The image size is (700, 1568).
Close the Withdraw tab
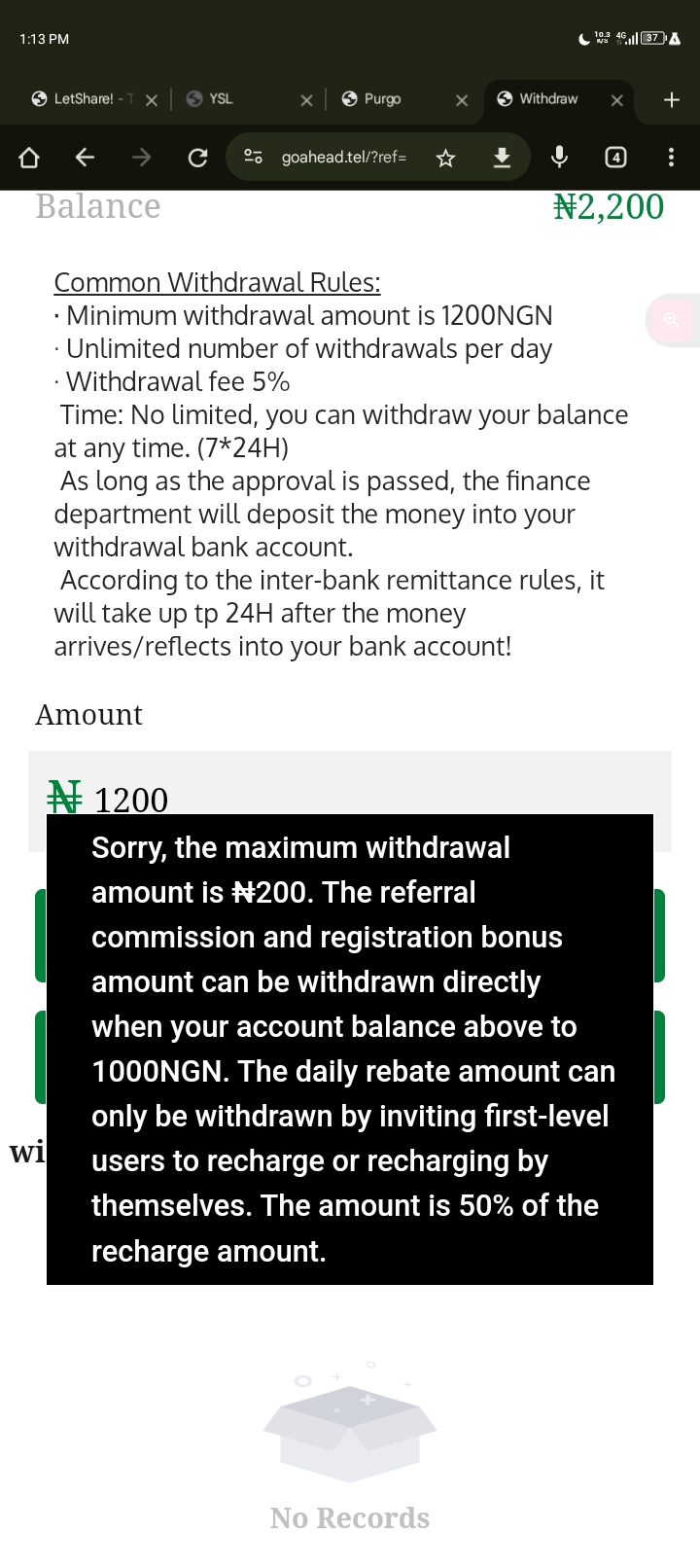pyautogui.click(x=616, y=99)
